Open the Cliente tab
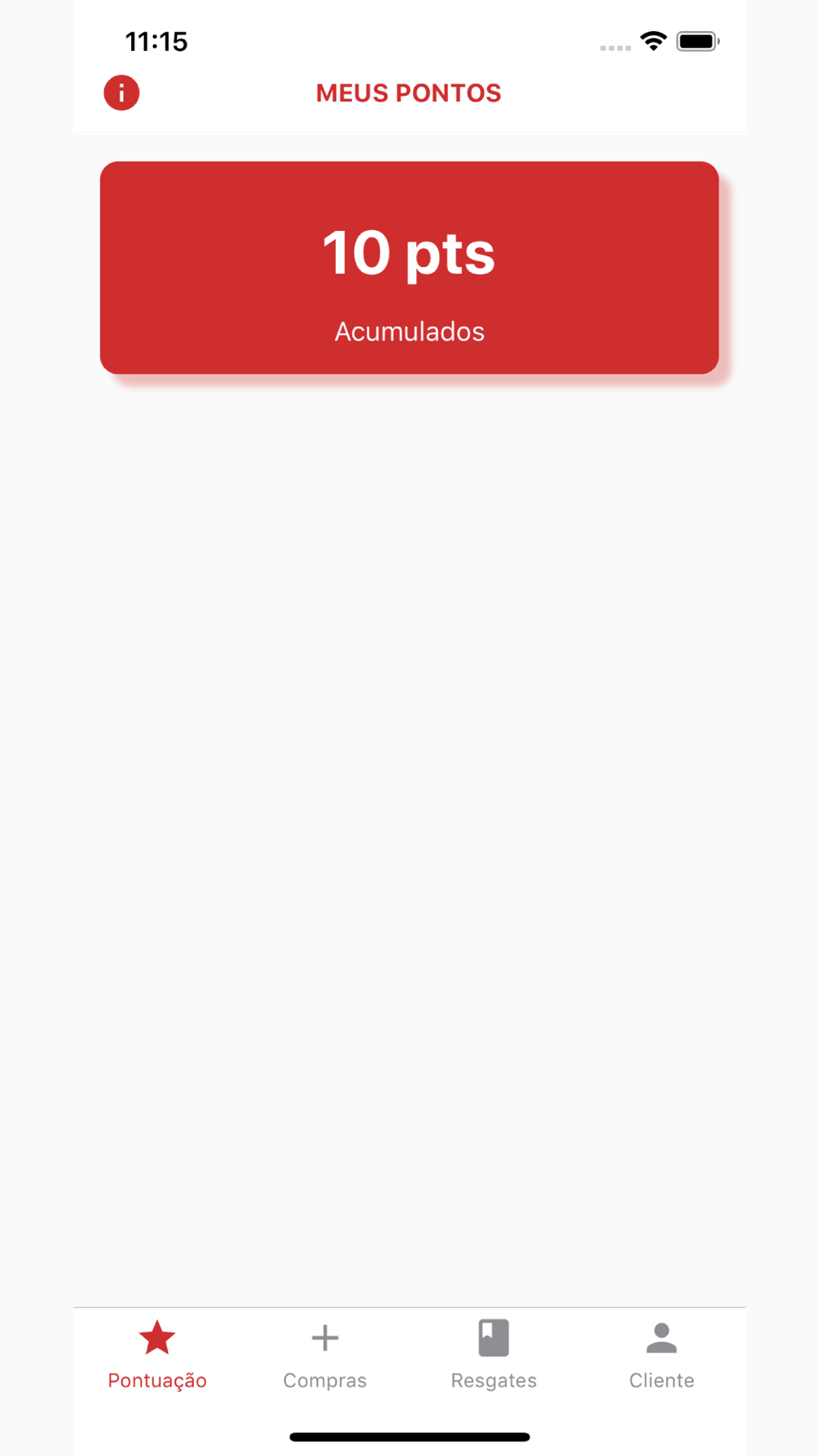The width and height of the screenshot is (819, 1456). pos(662,1355)
